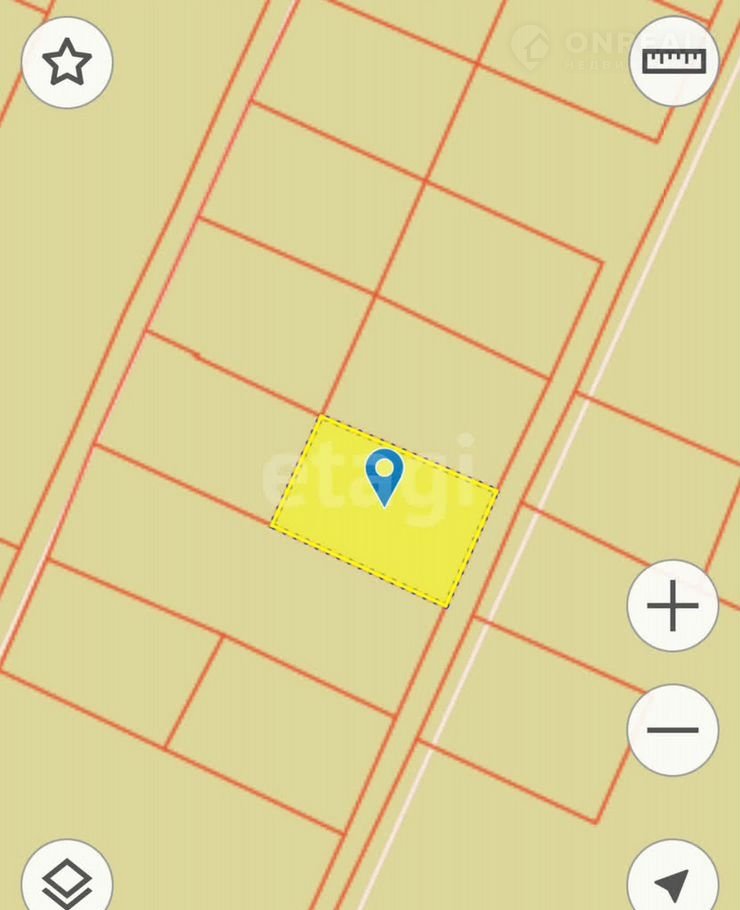Open the ruler measurement tool
740x910 pixels.
point(674,61)
